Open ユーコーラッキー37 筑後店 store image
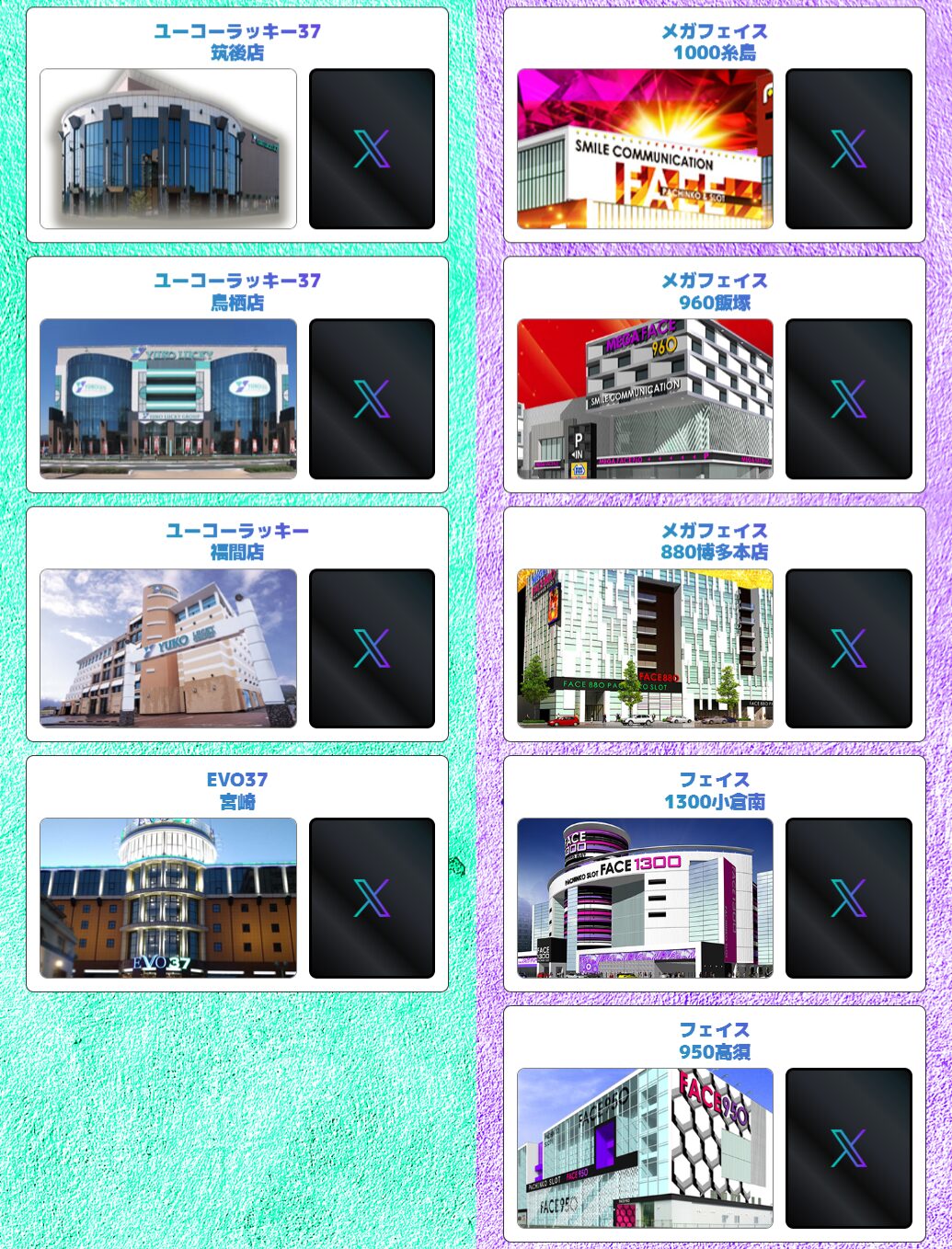Image resolution: width=952 pixels, height=1249 pixels. point(168,149)
